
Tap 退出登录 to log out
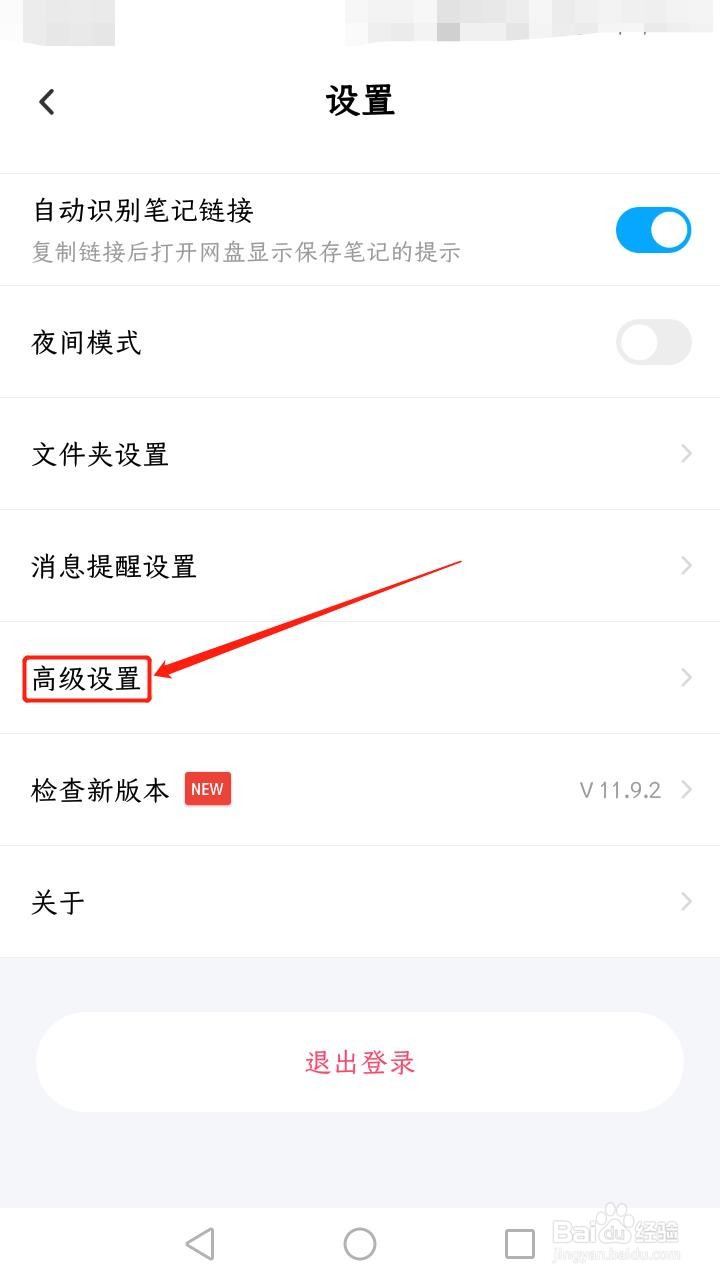pyautogui.click(x=359, y=1062)
